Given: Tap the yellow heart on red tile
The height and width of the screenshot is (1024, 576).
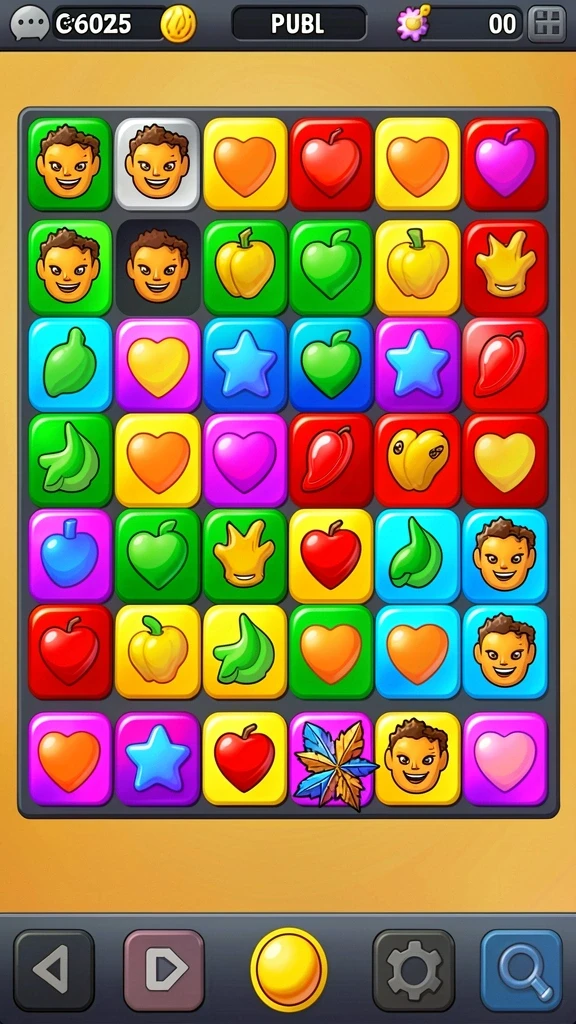Looking at the screenshot, I should (505, 460).
